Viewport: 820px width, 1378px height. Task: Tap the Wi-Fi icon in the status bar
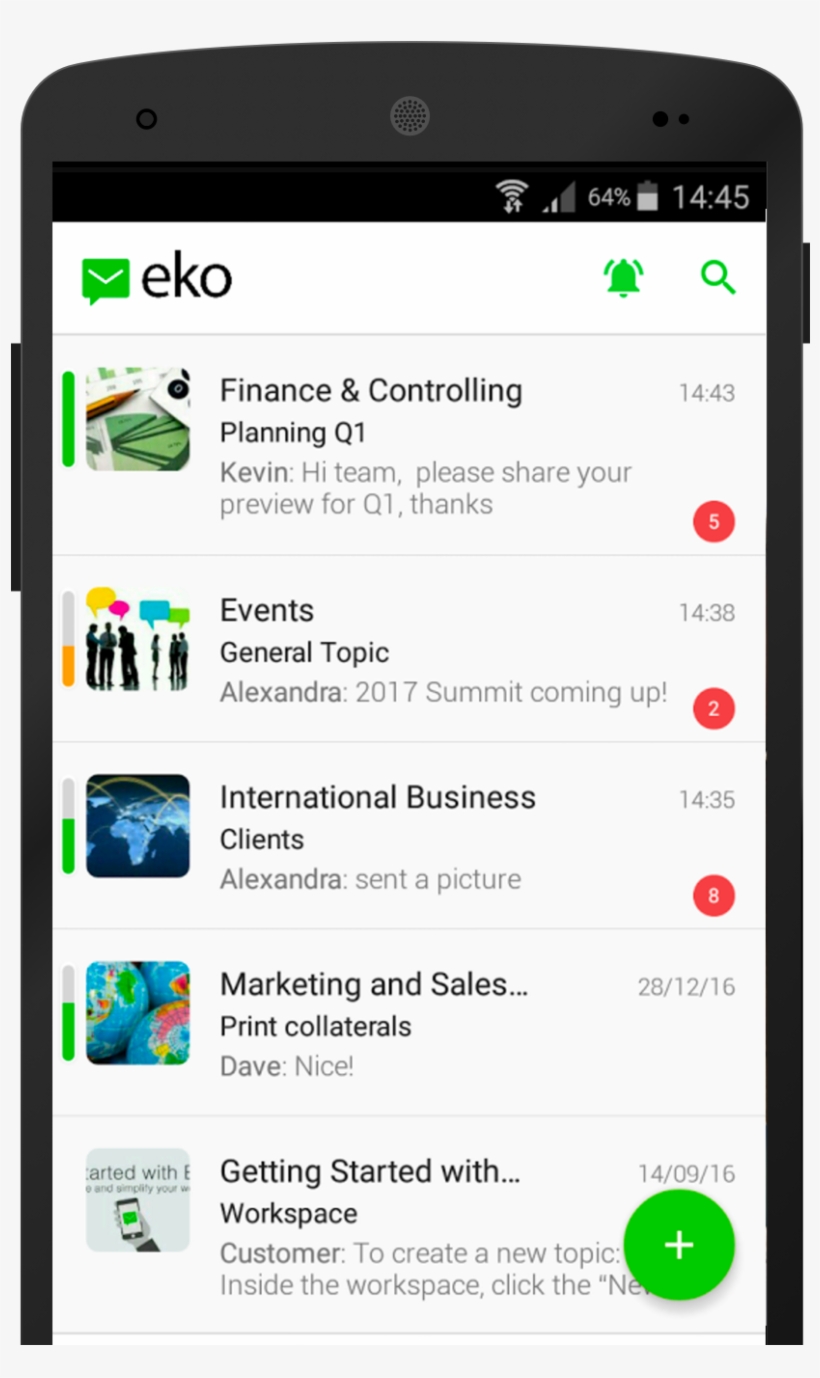[513, 196]
